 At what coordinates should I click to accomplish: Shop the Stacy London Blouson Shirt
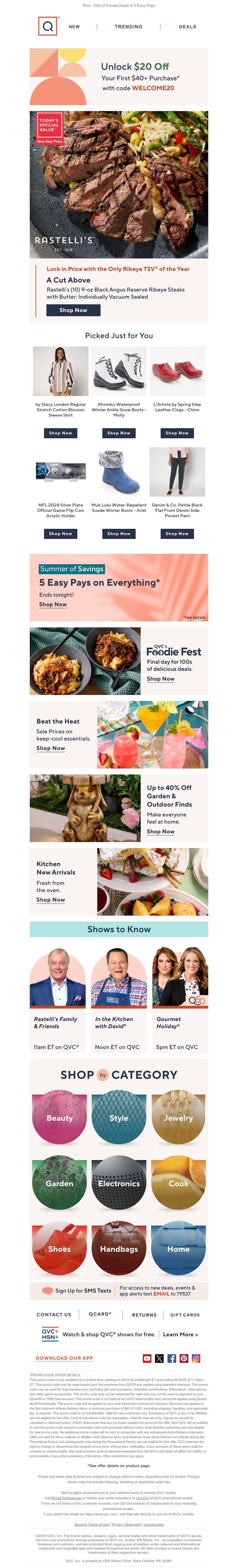coord(60,433)
